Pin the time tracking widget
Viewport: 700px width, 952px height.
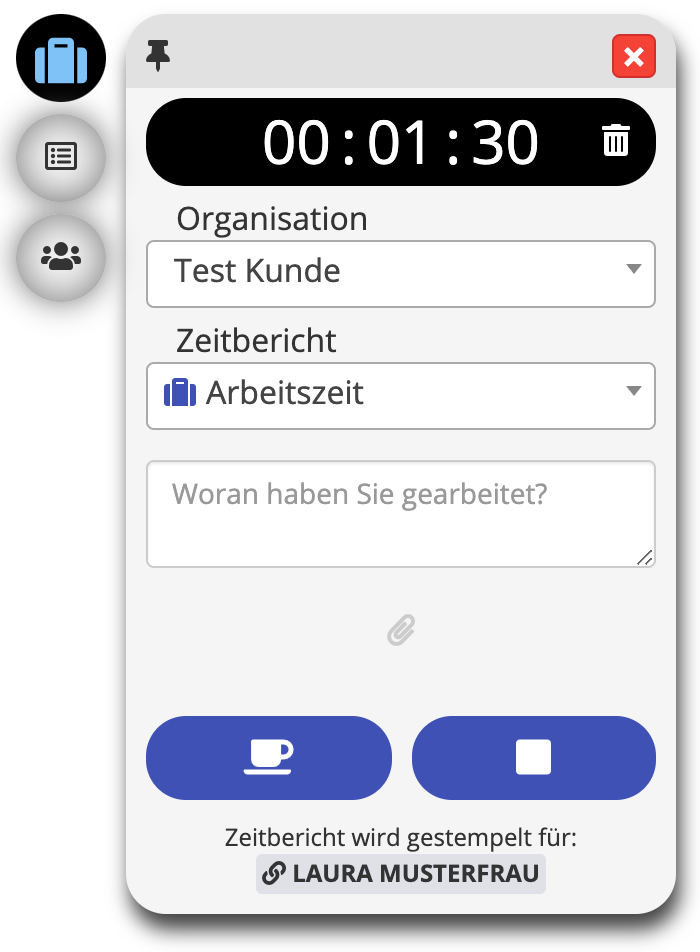click(158, 55)
